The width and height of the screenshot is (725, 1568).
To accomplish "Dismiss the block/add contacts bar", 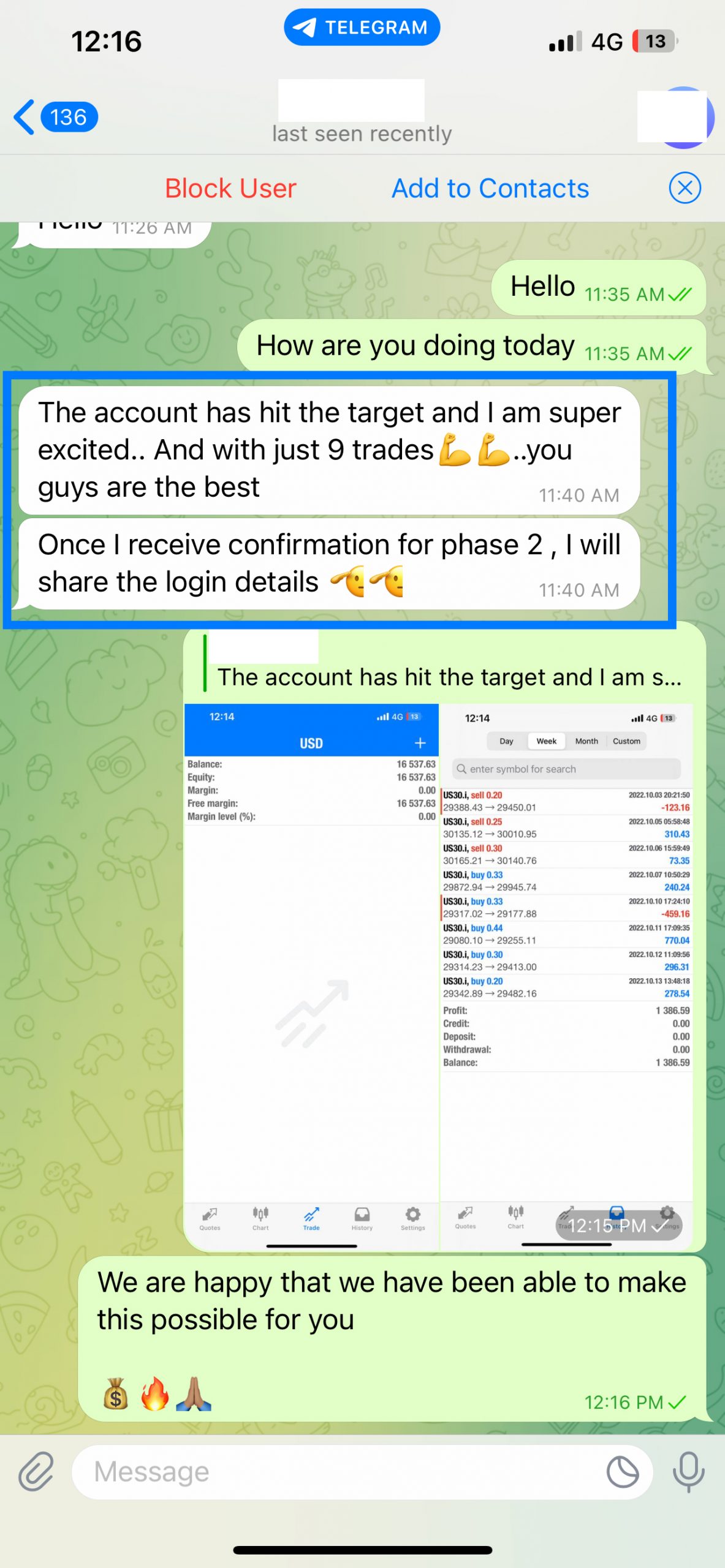I will pos(684,188).
